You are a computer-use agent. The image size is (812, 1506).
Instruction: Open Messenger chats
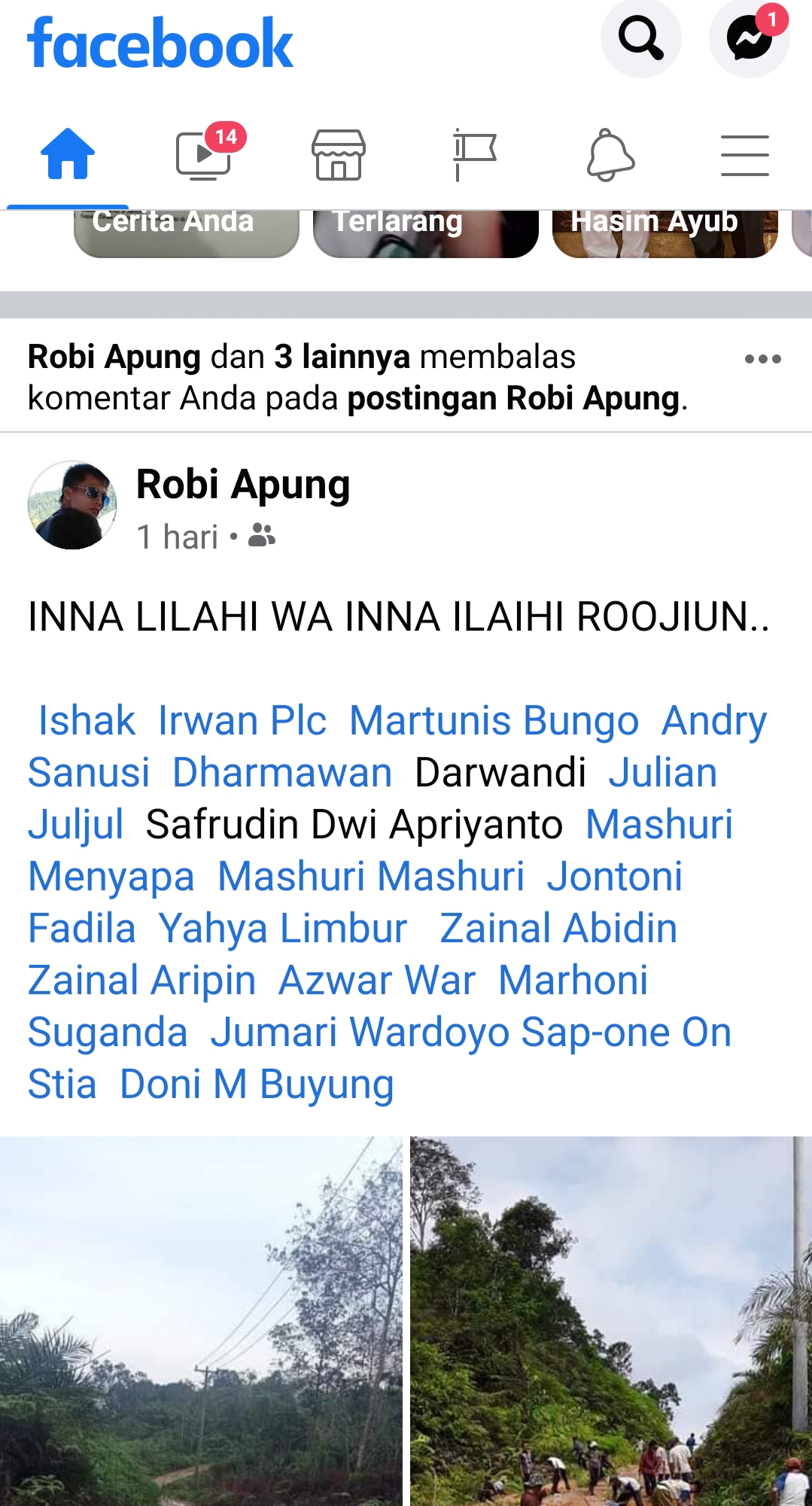[x=749, y=38]
